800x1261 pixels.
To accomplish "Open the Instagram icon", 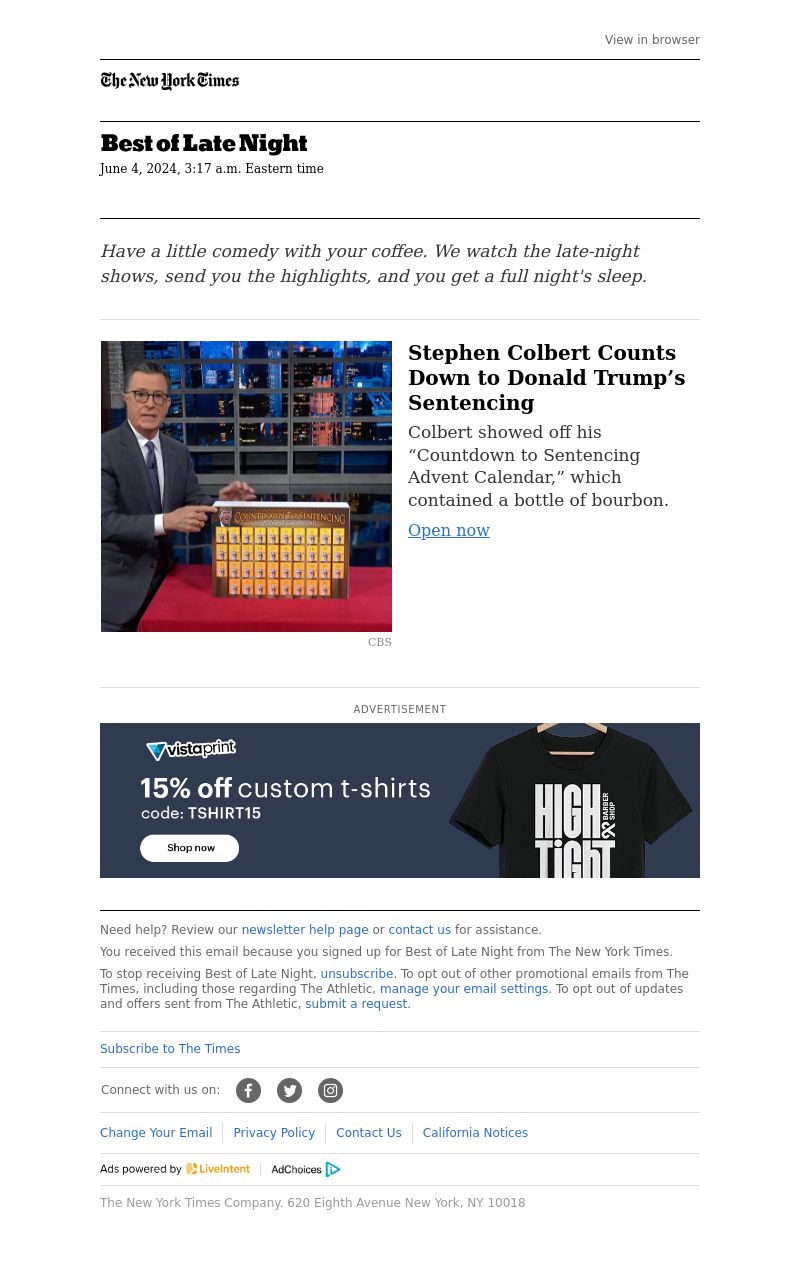I will 330,1091.
